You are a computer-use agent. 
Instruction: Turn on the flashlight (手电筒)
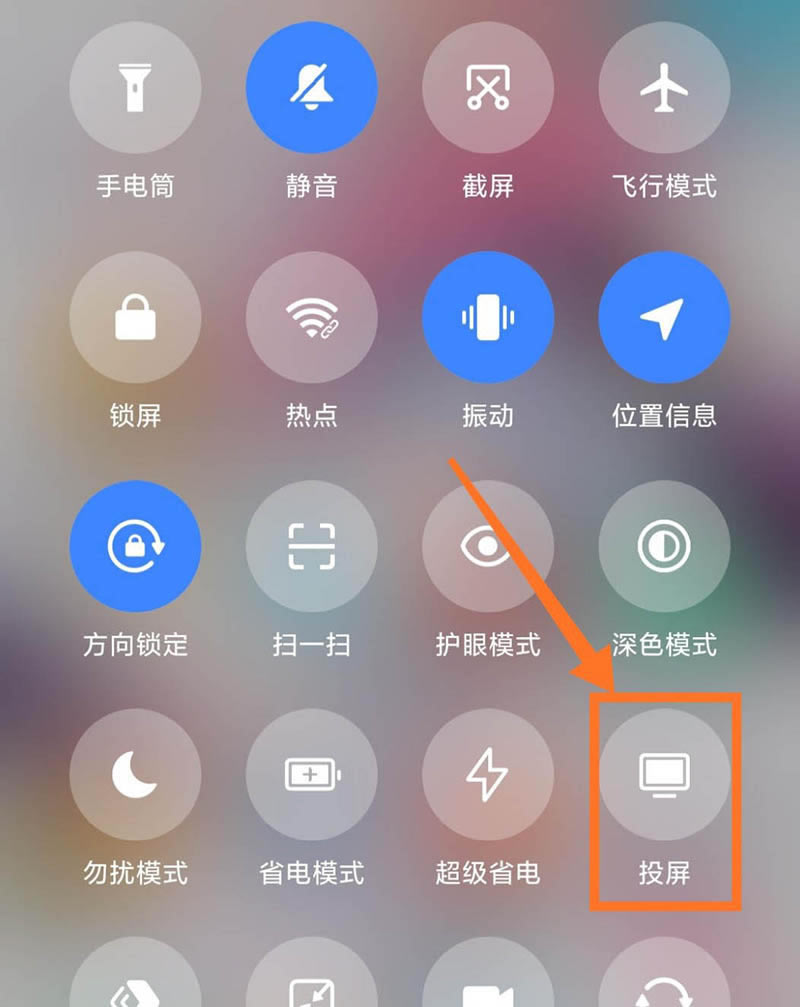[135, 88]
